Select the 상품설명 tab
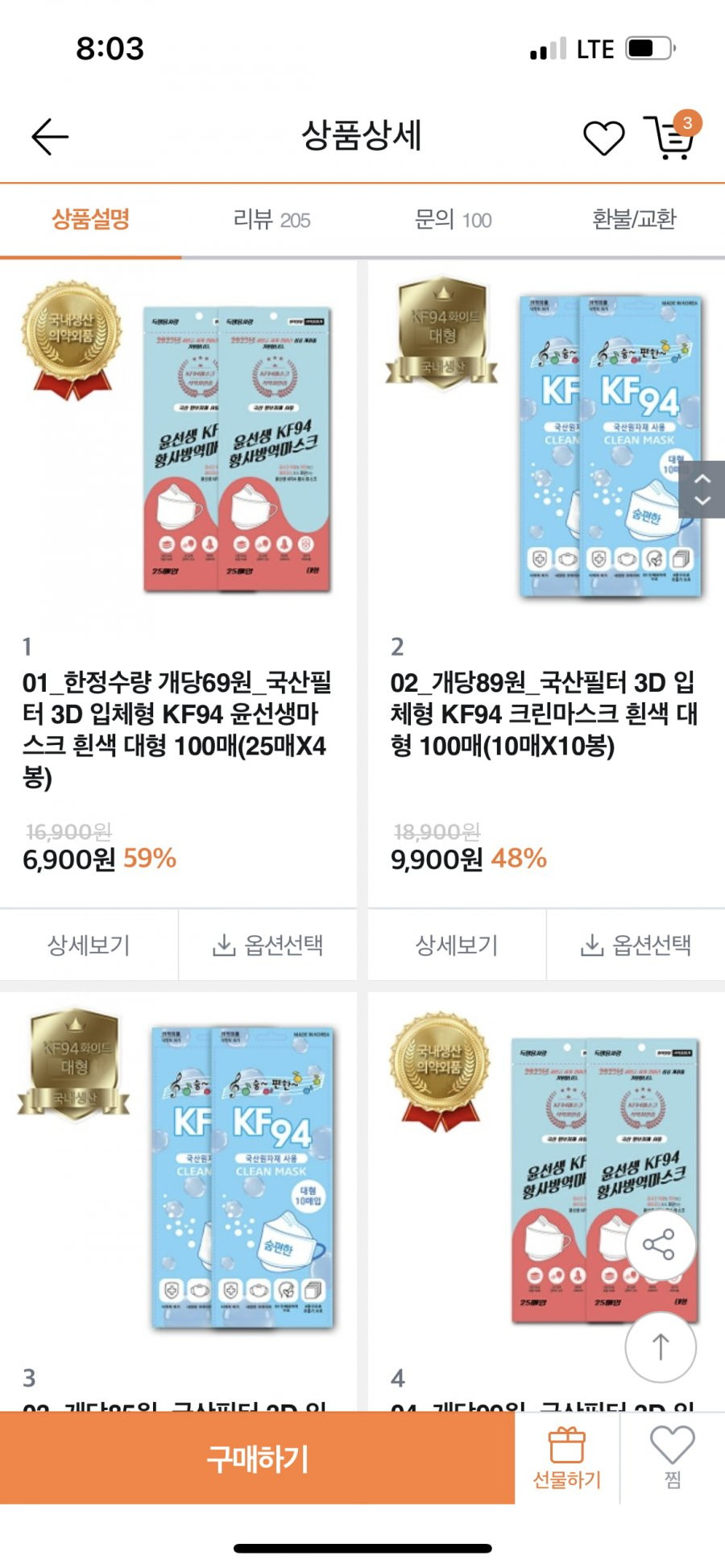 click(x=90, y=219)
